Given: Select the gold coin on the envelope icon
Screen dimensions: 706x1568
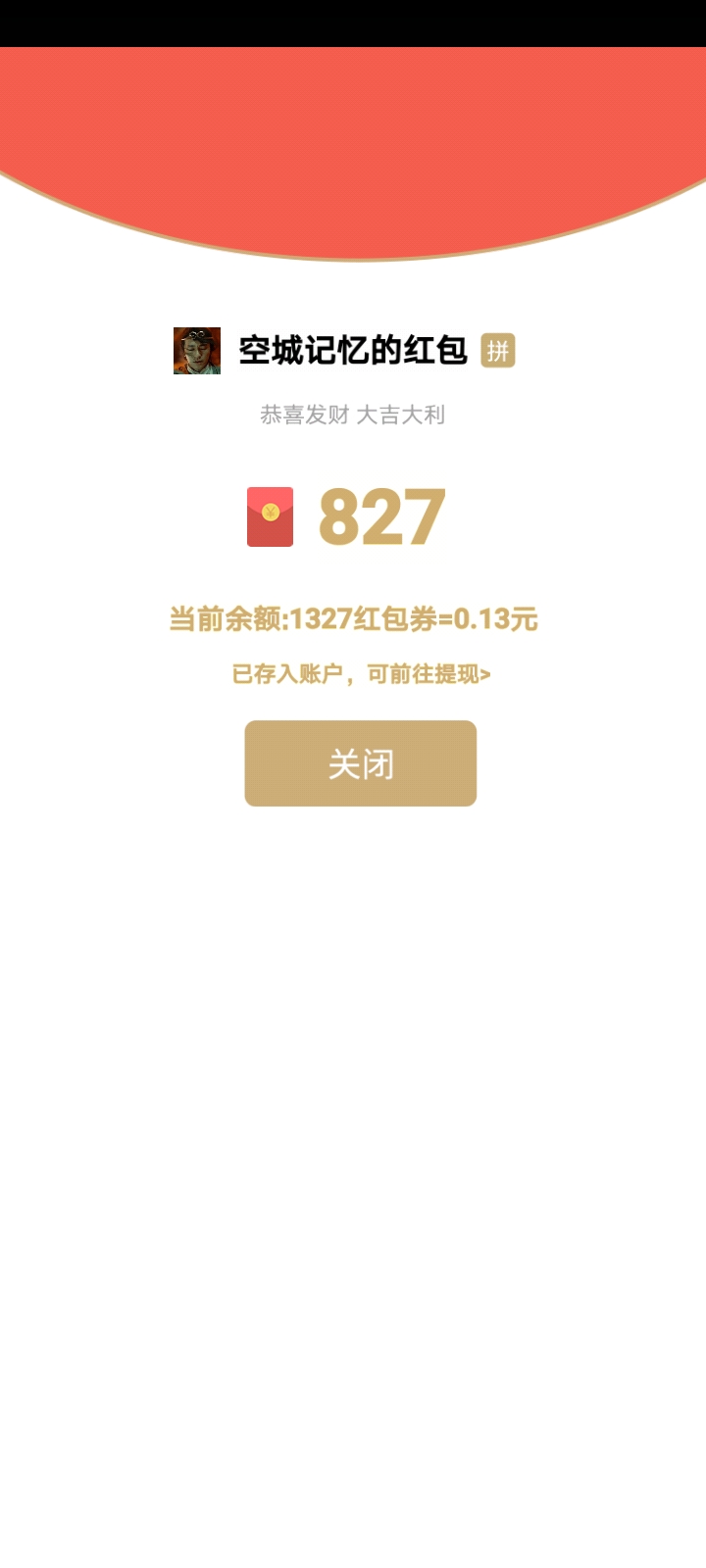Looking at the screenshot, I should [x=271, y=513].
